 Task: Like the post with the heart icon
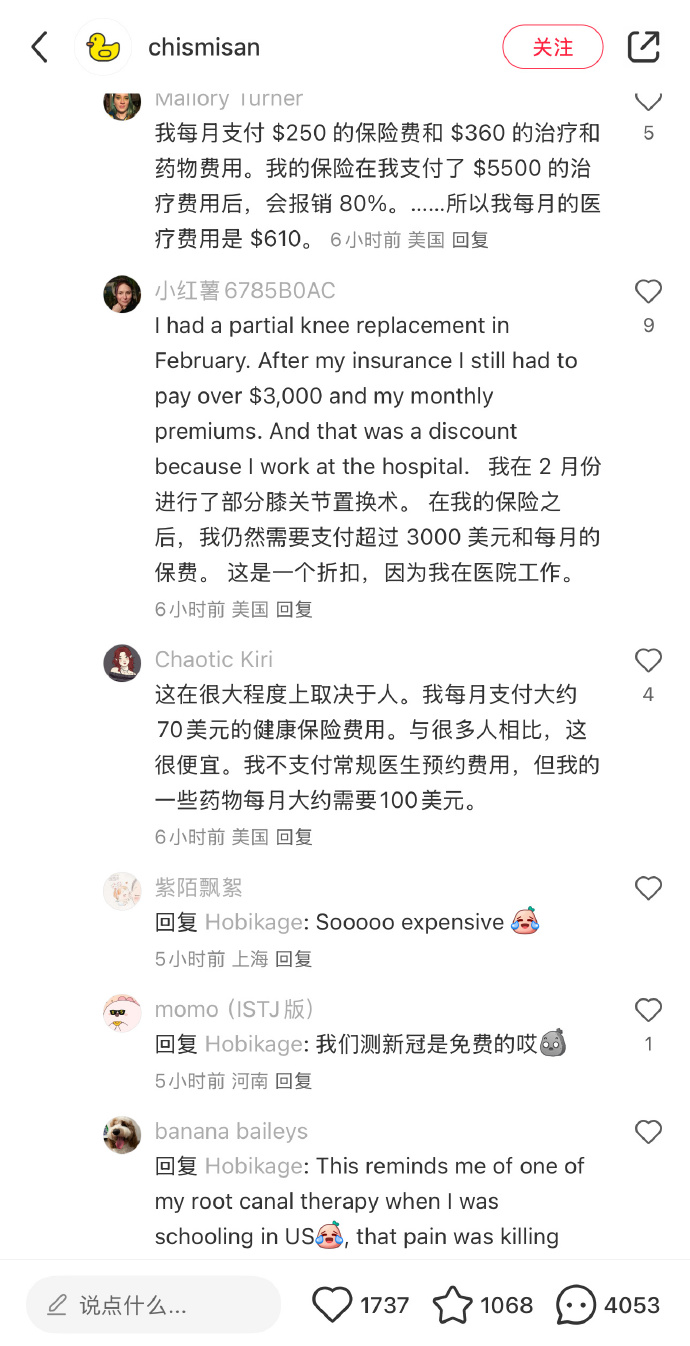(x=333, y=1305)
